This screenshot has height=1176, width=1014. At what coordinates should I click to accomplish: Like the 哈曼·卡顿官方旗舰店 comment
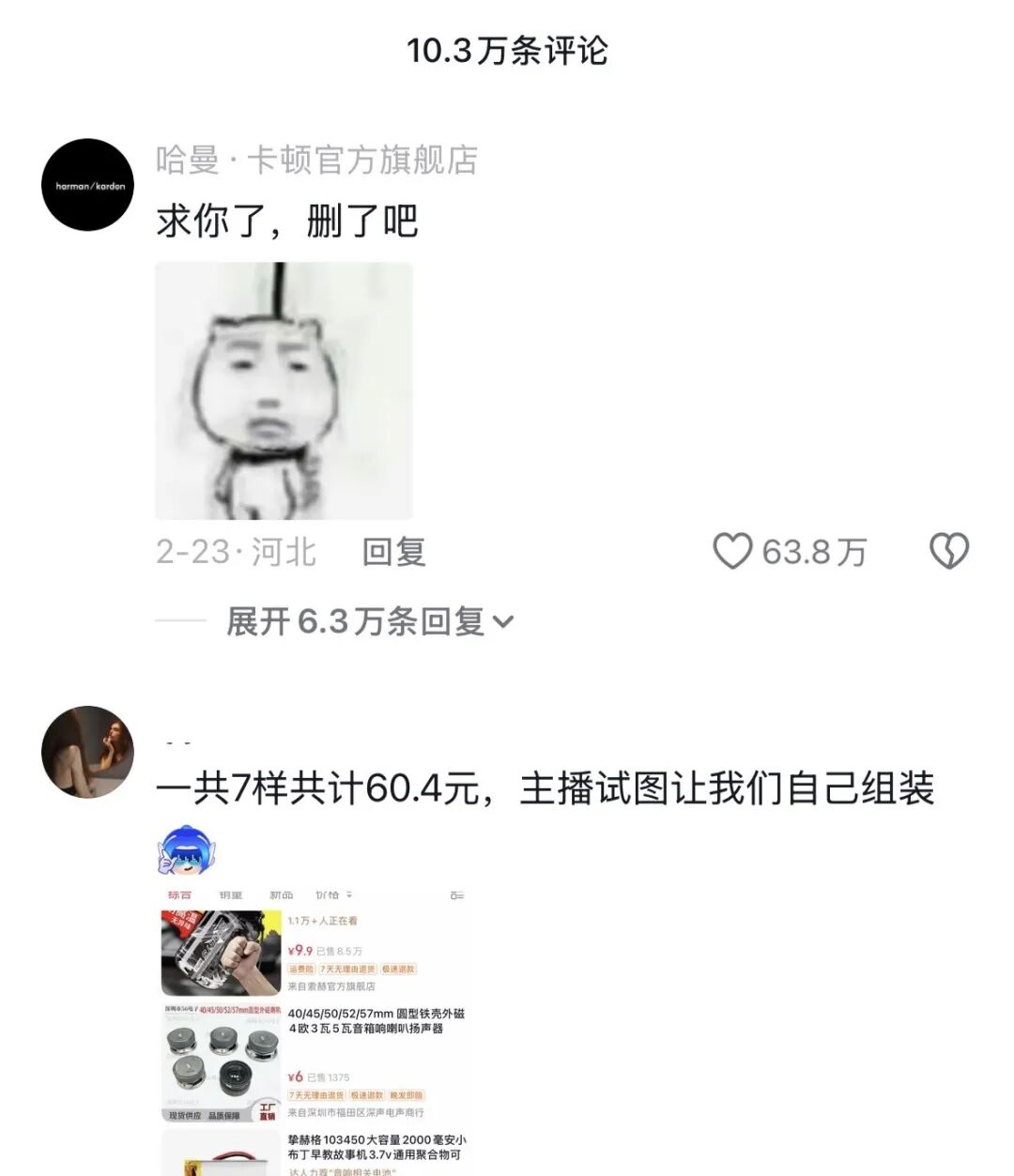tap(733, 552)
